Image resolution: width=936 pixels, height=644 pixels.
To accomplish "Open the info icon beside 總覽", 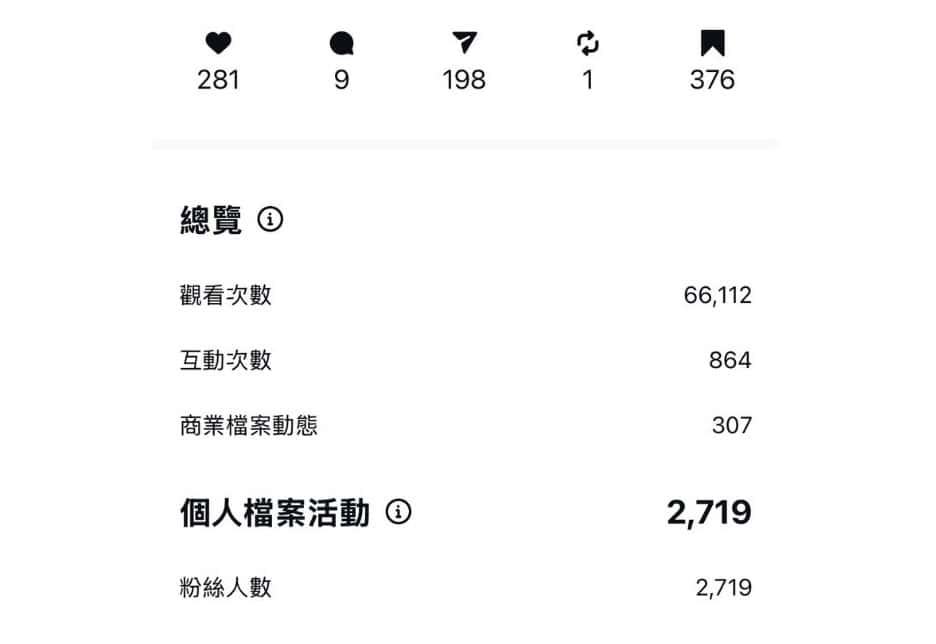I will point(270,219).
